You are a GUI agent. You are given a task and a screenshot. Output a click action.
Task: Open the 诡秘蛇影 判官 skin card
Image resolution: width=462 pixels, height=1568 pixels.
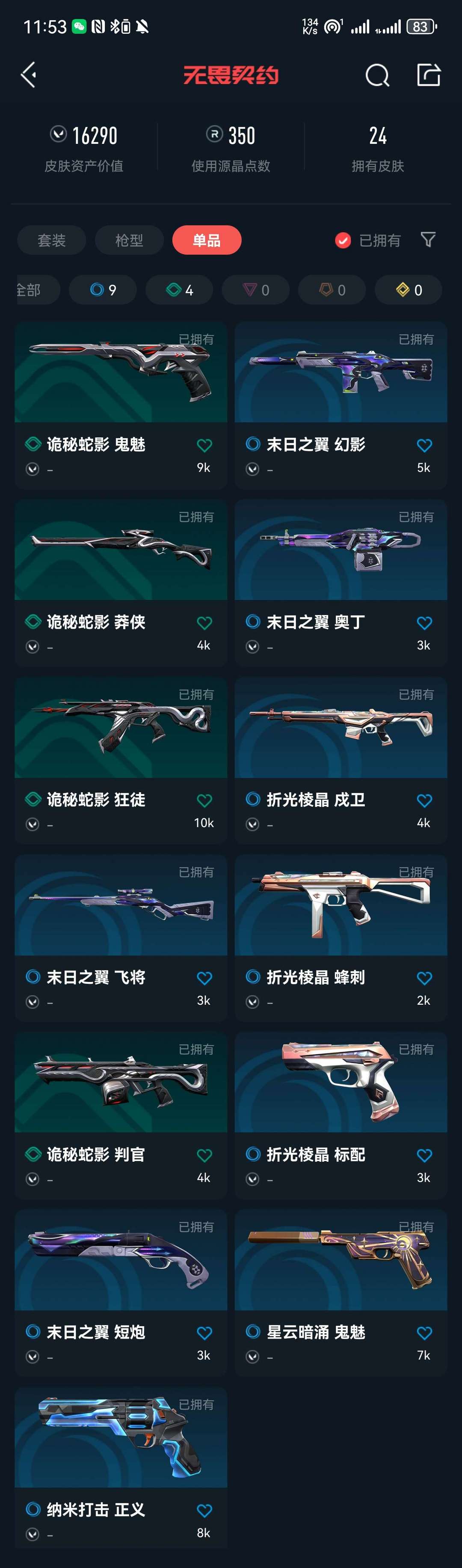coord(121,1115)
